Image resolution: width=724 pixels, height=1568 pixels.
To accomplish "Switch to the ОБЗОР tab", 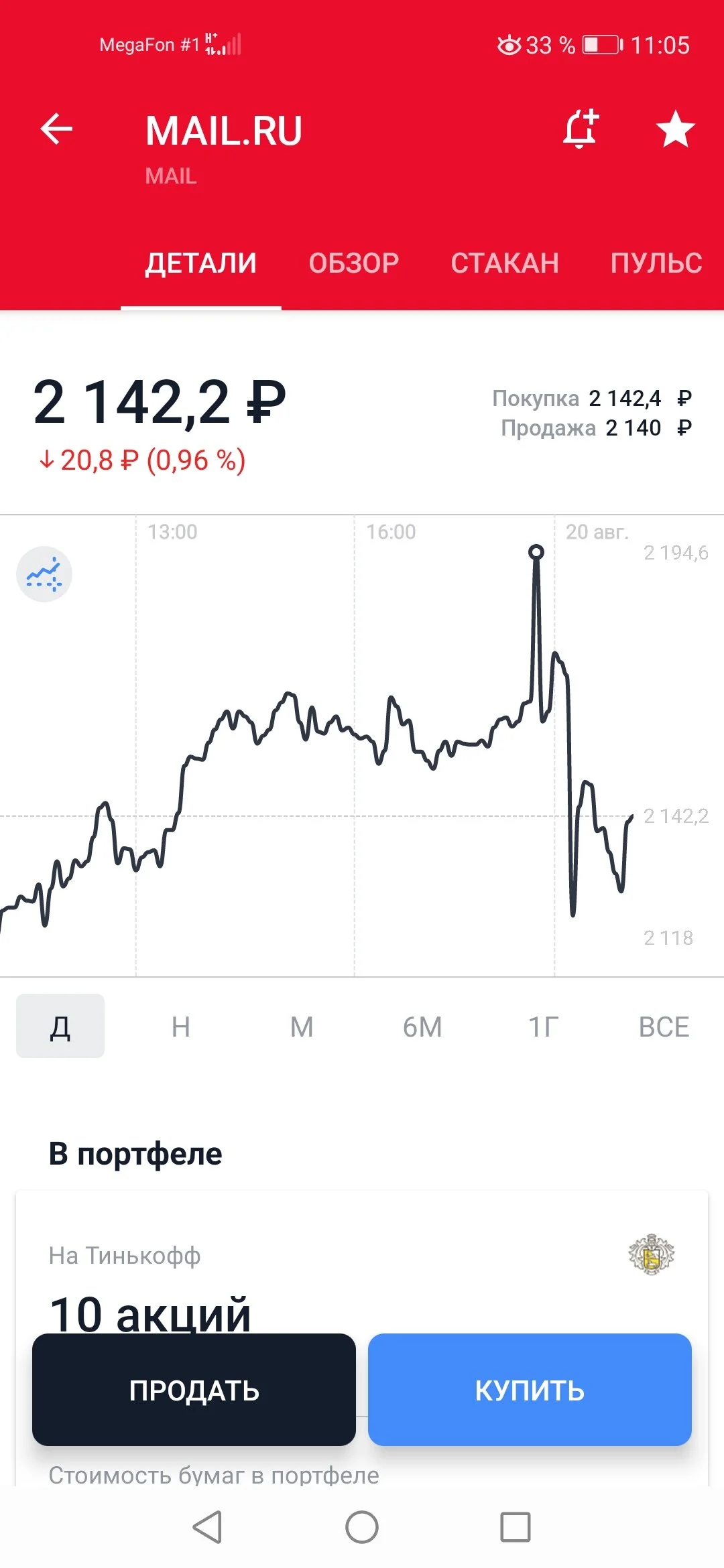I will [354, 263].
